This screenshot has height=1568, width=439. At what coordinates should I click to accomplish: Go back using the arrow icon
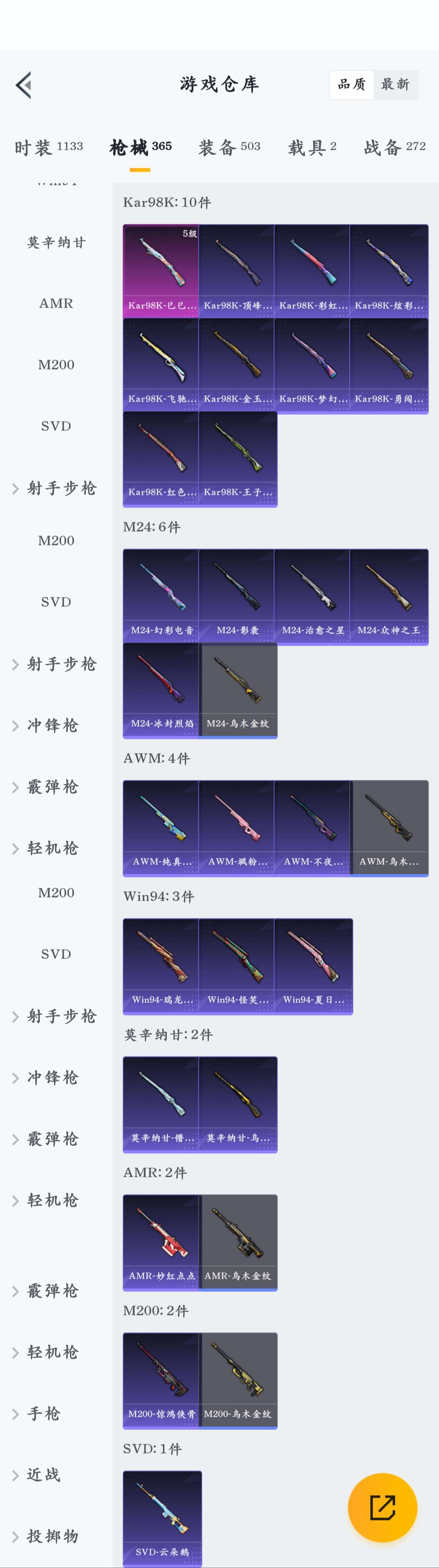pyautogui.click(x=24, y=85)
